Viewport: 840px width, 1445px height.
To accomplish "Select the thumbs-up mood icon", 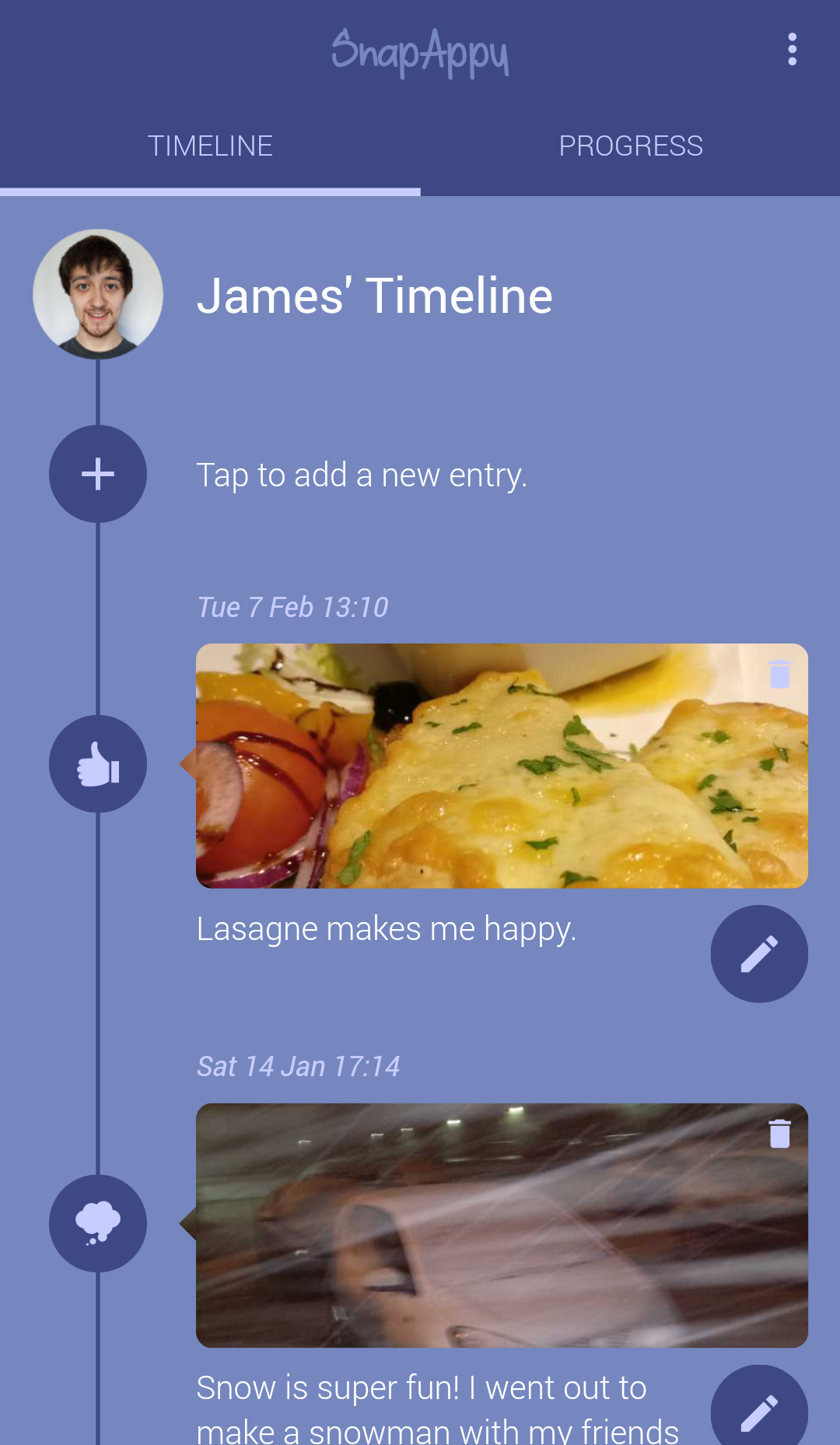I will coord(97,764).
